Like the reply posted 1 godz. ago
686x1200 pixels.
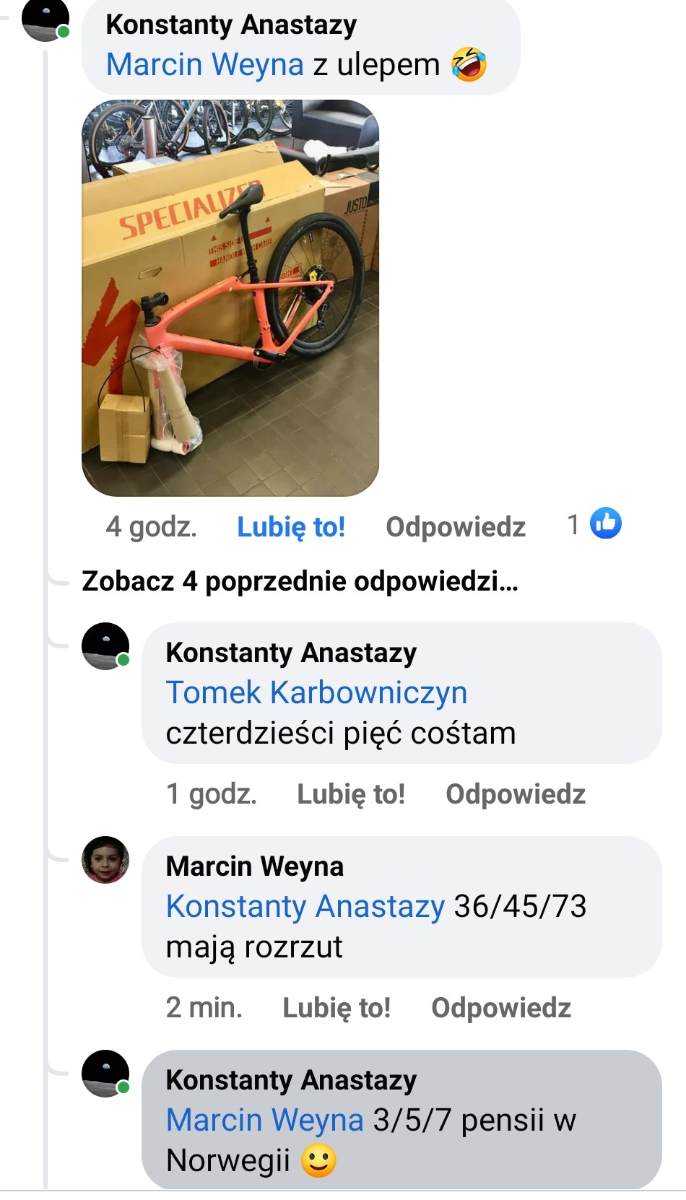[350, 795]
